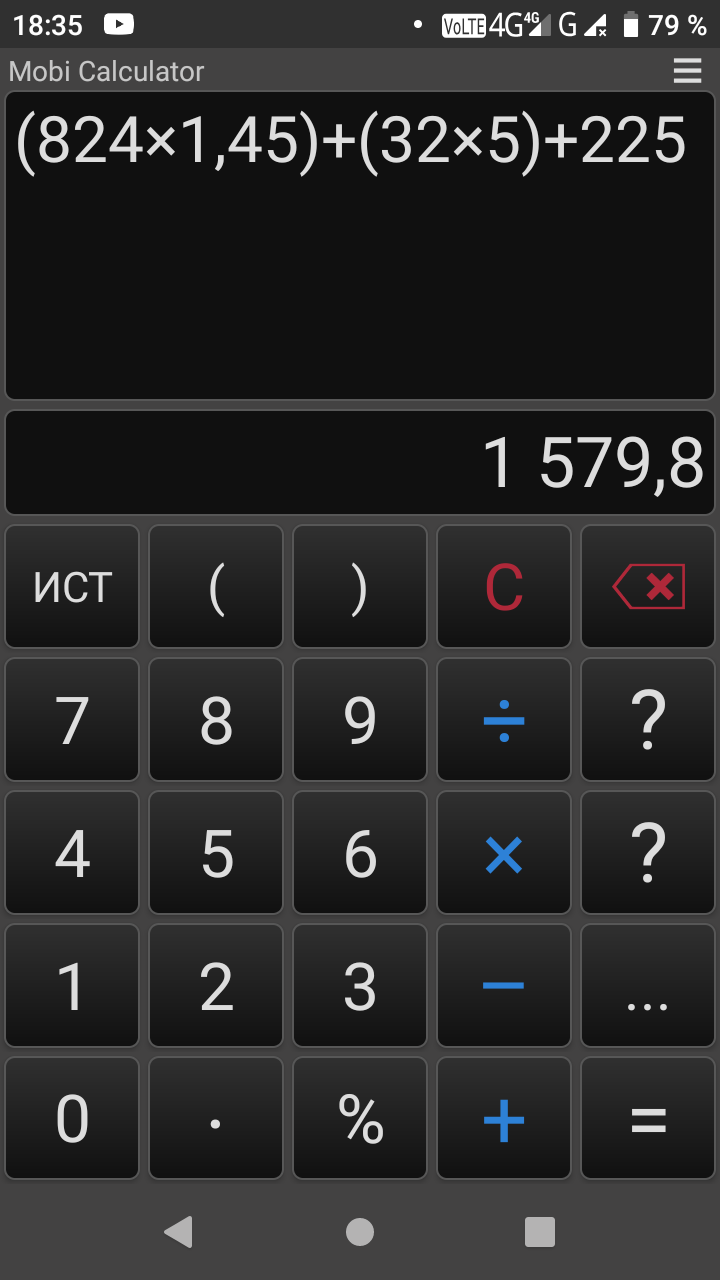Insert a closing parenthesis
This screenshot has height=1280, width=720.
point(360,587)
